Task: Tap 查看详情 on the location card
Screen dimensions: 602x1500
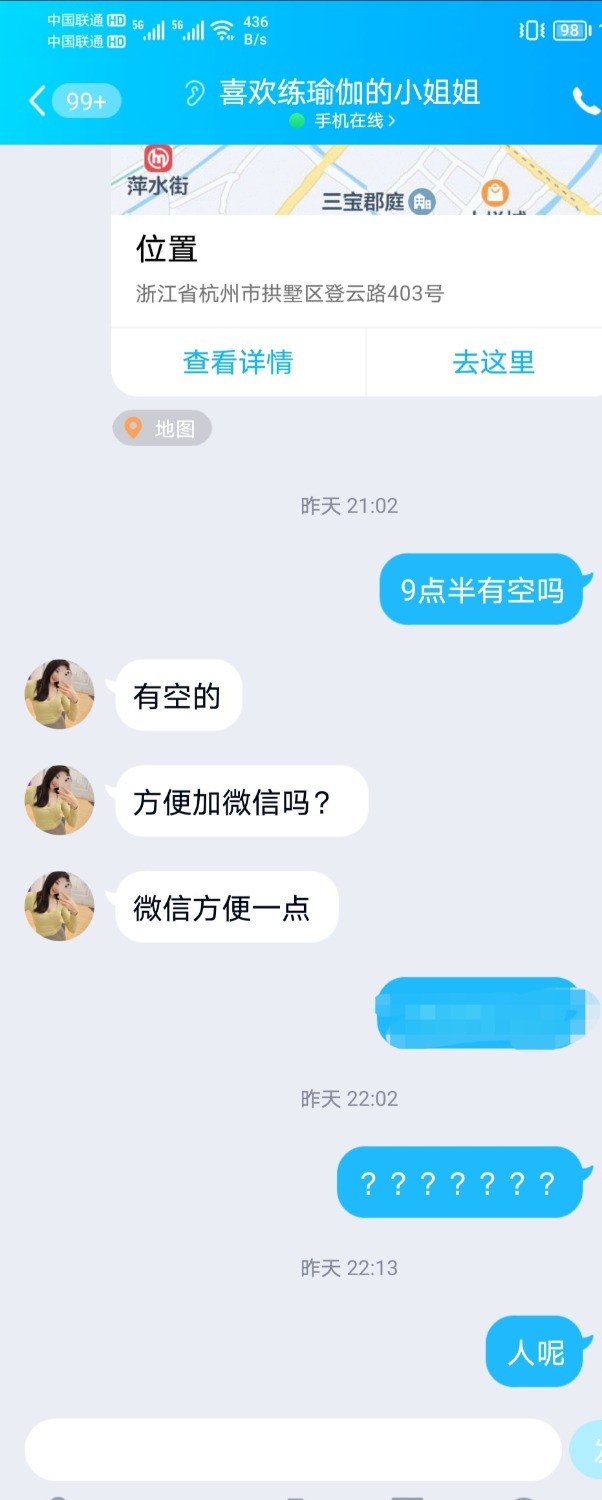Action: pyautogui.click(x=238, y=362)
